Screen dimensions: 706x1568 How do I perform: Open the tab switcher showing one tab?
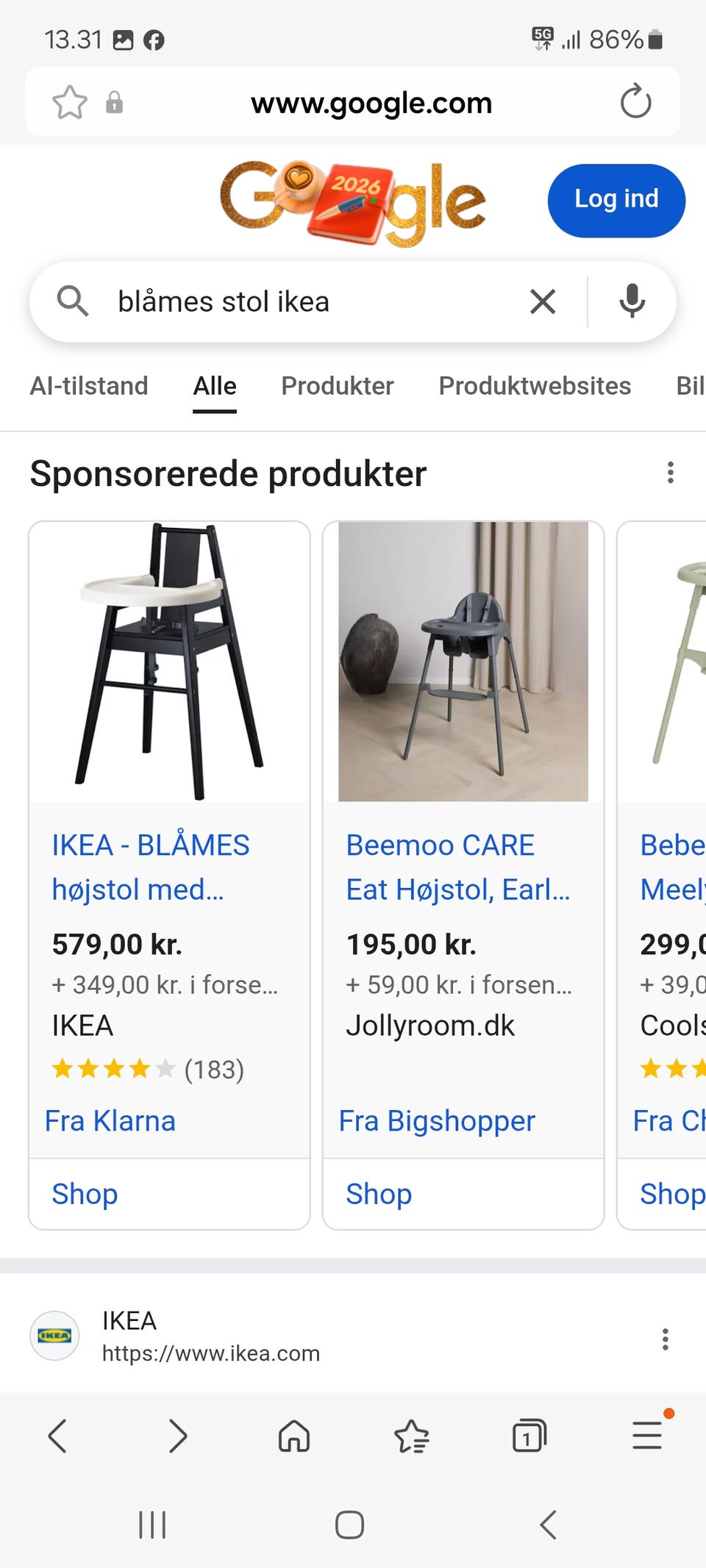tap(529, 1434)
